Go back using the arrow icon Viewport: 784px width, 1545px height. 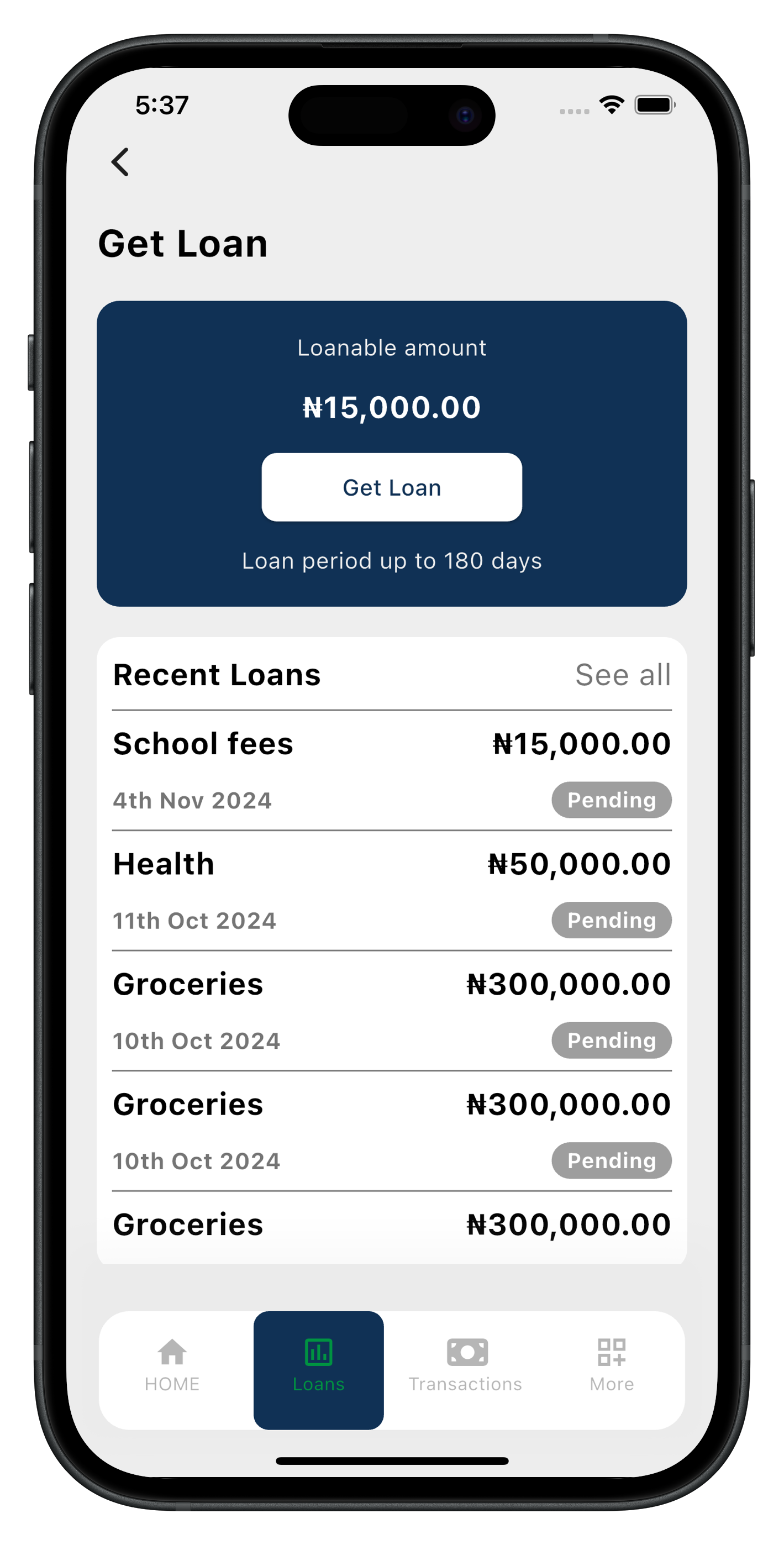pos(120,162)
